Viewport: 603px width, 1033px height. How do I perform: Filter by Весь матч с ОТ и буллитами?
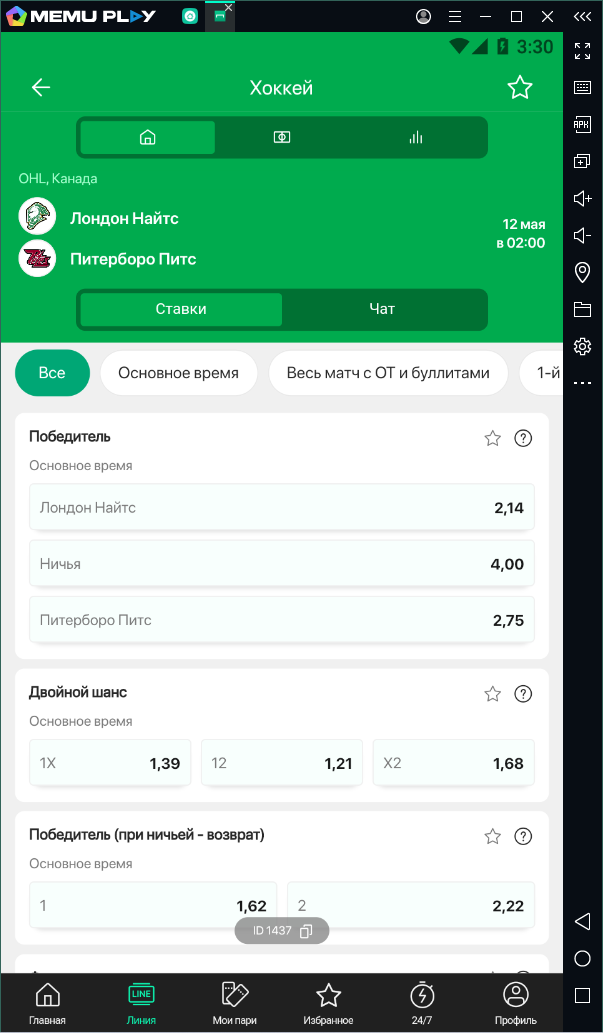click(388, 373)
